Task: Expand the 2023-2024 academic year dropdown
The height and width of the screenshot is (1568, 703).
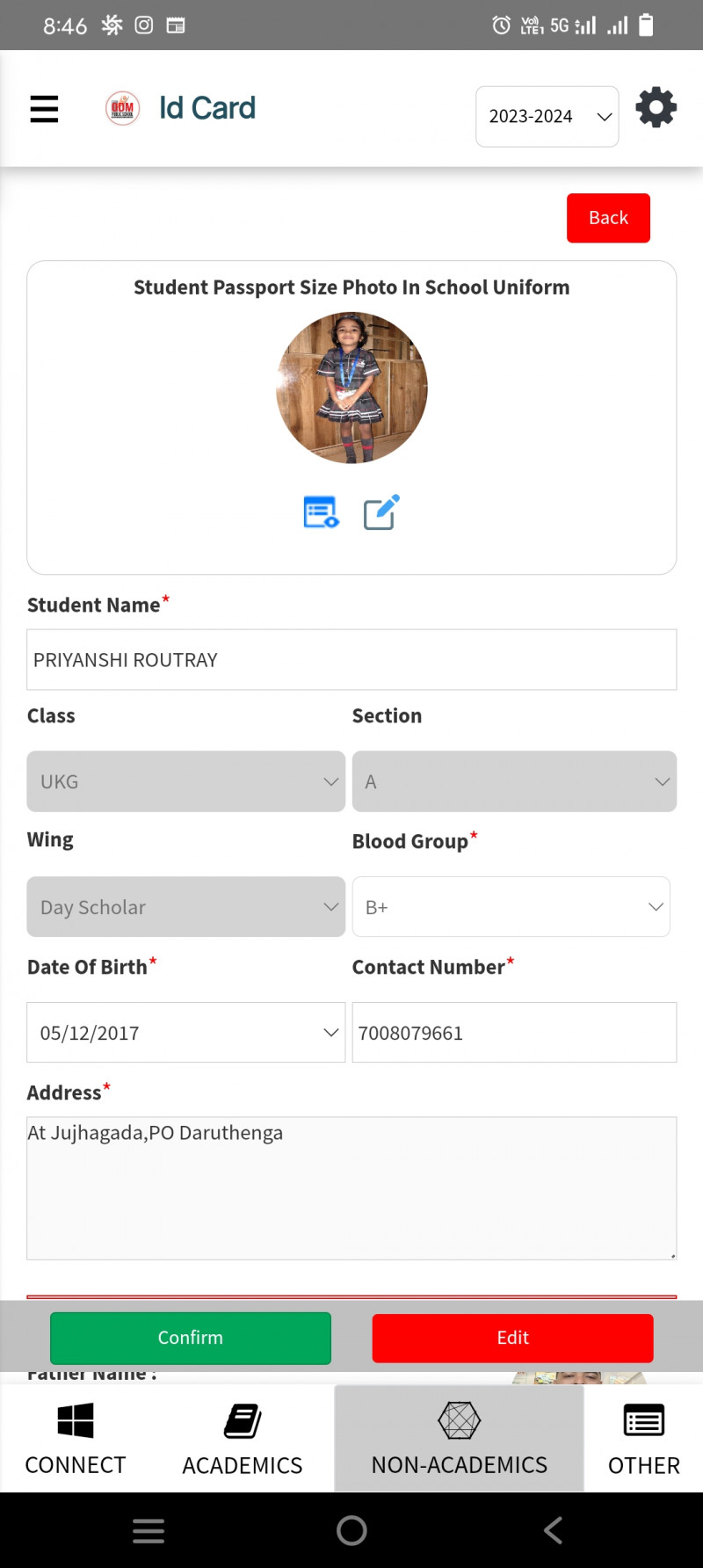Action: [547, 116]
